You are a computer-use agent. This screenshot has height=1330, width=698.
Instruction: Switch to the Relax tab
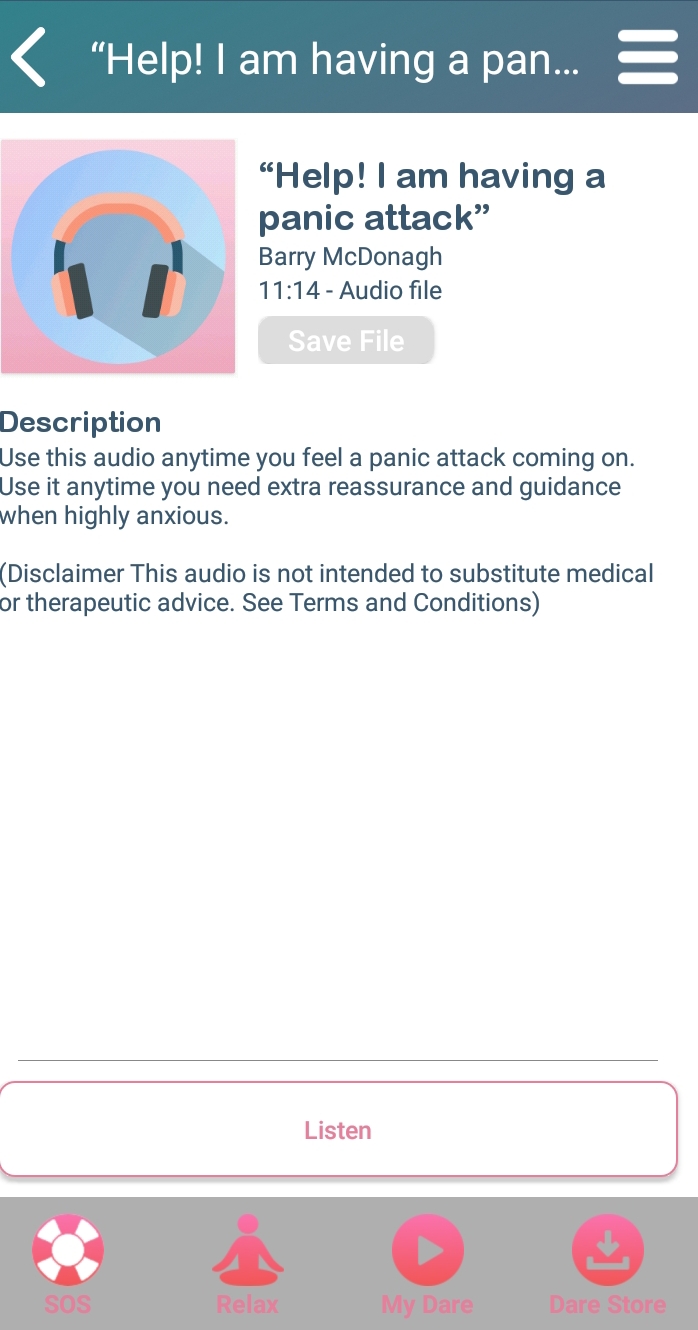pyautogui.click(x=247, y=1264)
